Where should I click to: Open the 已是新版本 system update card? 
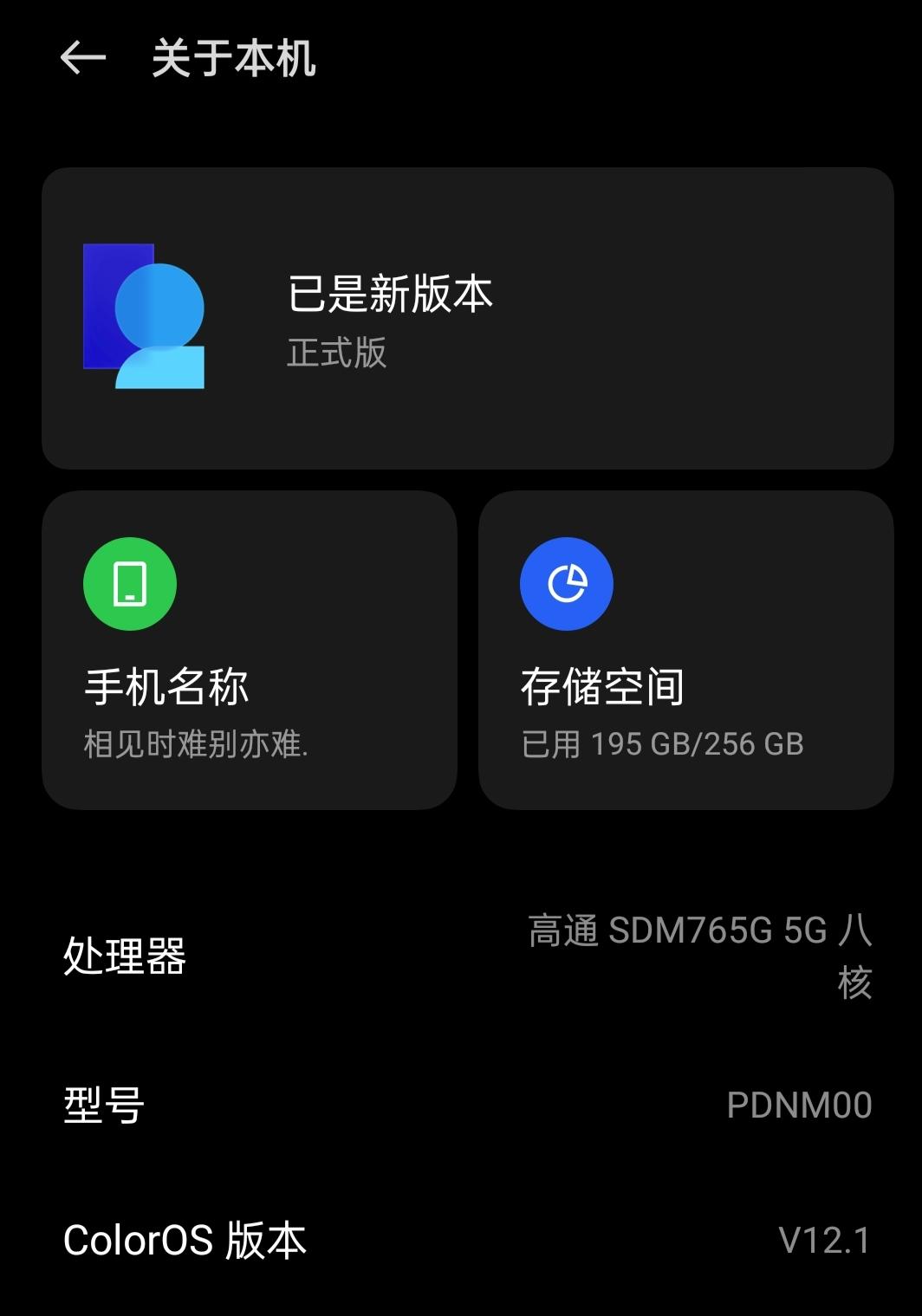tap(467, 318)
